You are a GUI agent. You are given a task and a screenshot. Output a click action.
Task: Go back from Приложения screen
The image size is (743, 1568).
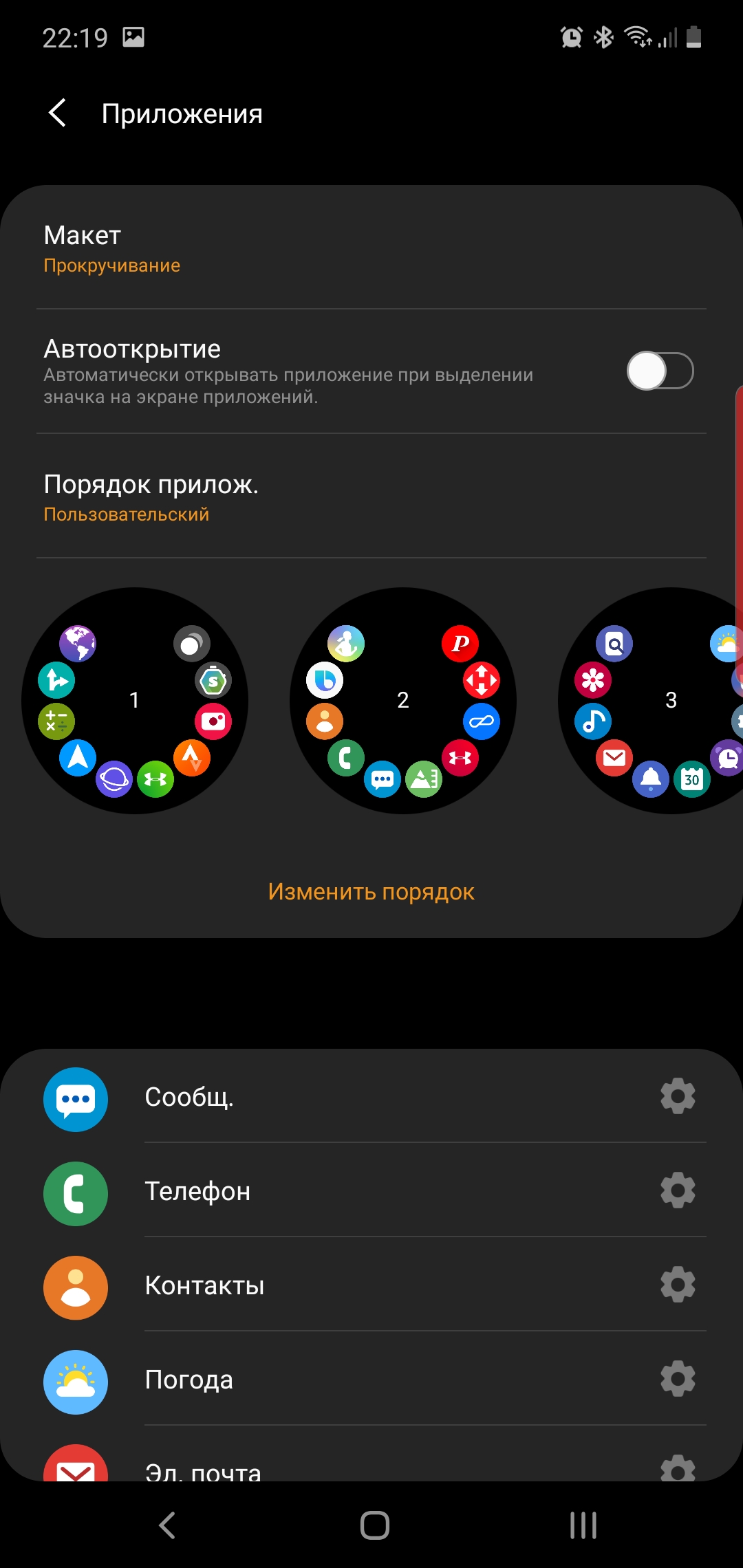click(x=58, y=113)
